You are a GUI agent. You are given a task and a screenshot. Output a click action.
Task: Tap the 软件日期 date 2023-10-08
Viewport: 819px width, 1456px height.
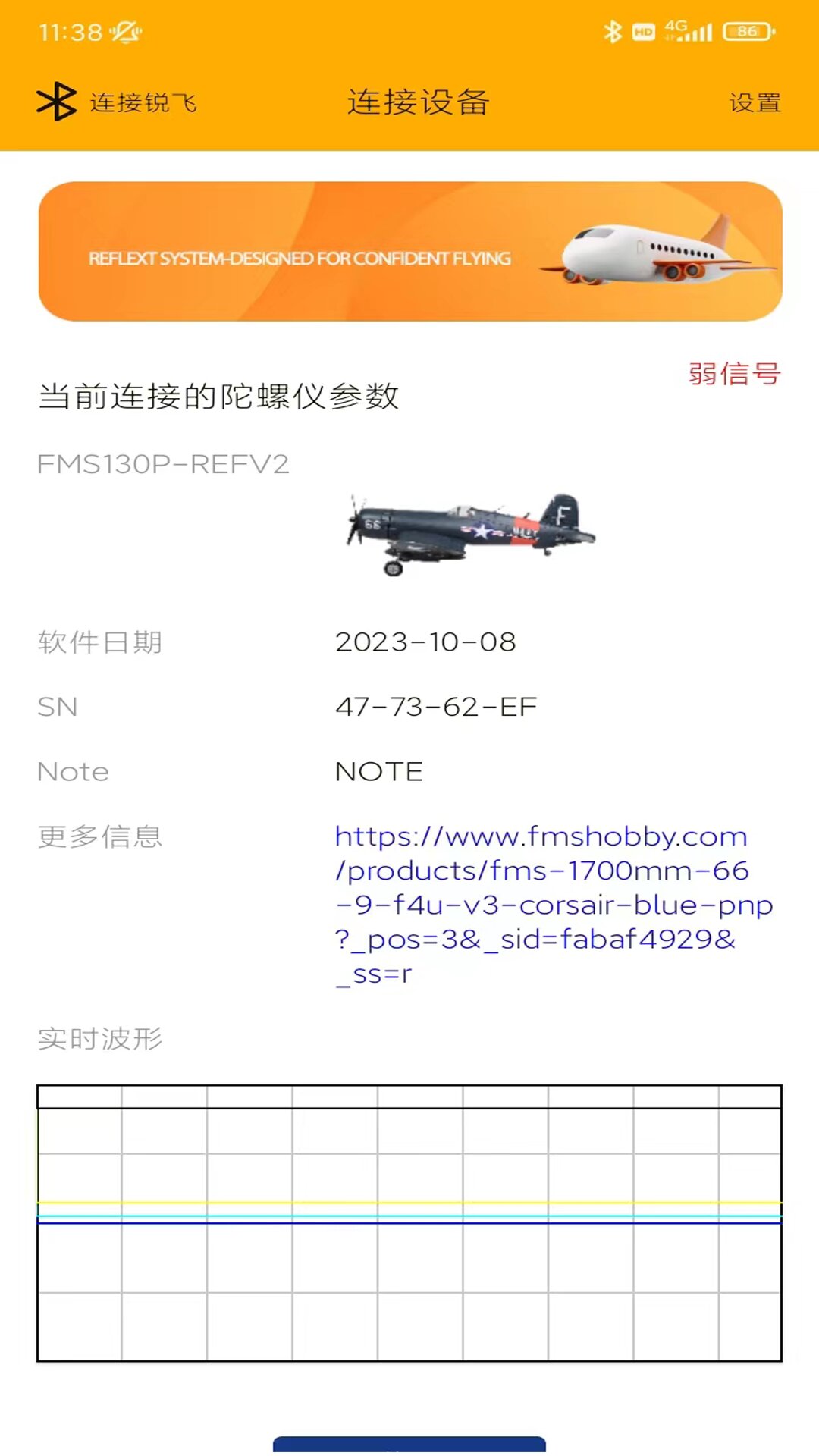pos(426,641)
